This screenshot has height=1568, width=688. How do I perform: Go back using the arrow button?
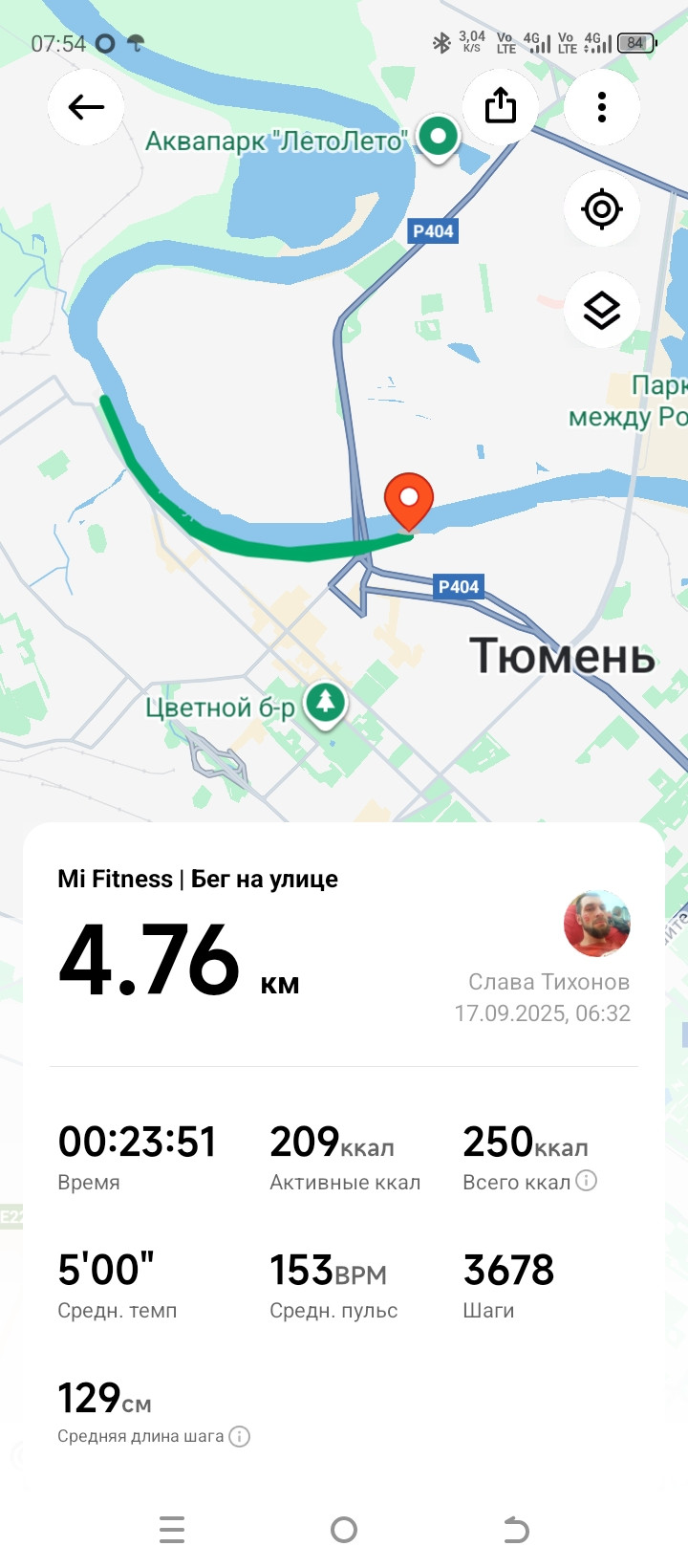pos(86,107)
